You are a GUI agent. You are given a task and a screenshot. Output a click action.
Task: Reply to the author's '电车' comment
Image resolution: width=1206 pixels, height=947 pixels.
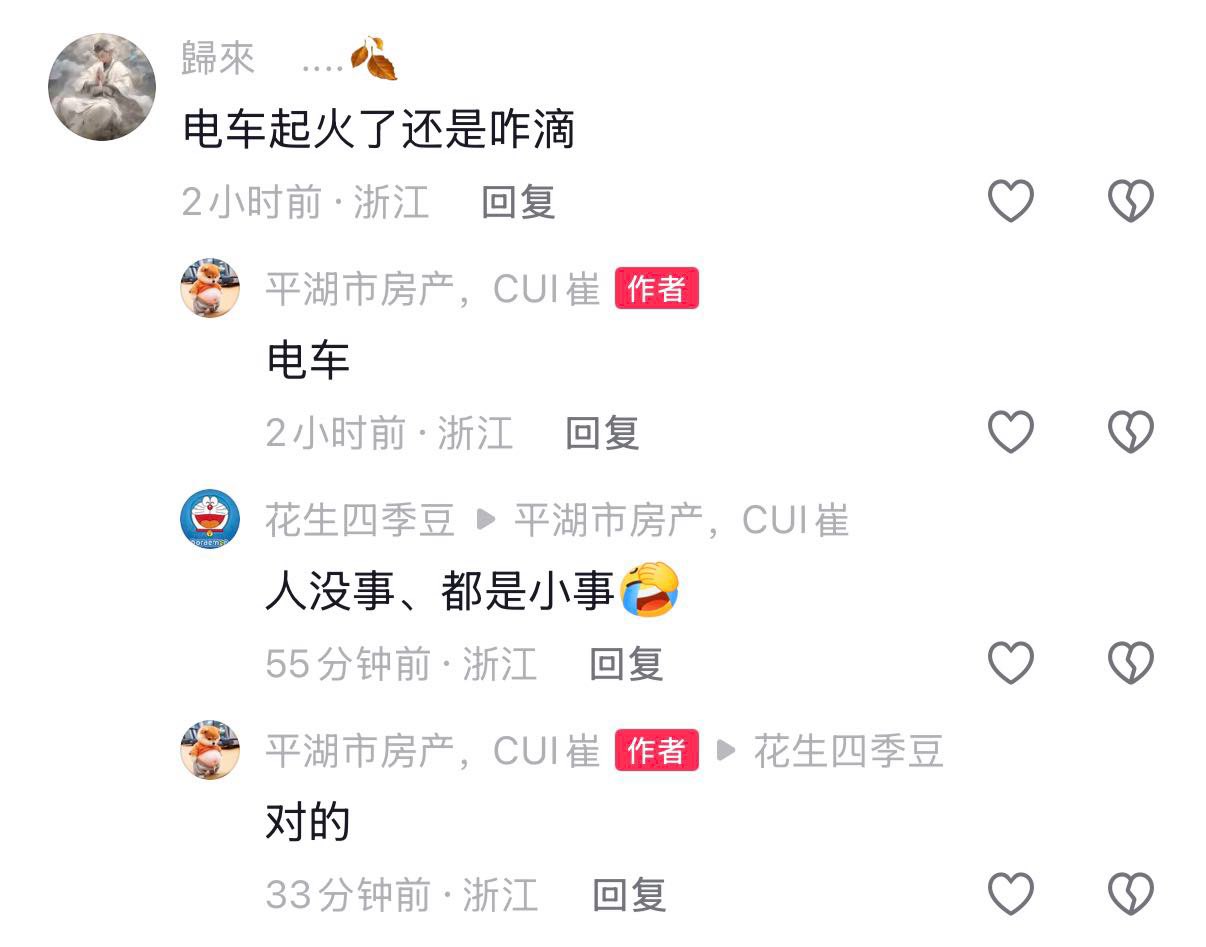point(602,433)
